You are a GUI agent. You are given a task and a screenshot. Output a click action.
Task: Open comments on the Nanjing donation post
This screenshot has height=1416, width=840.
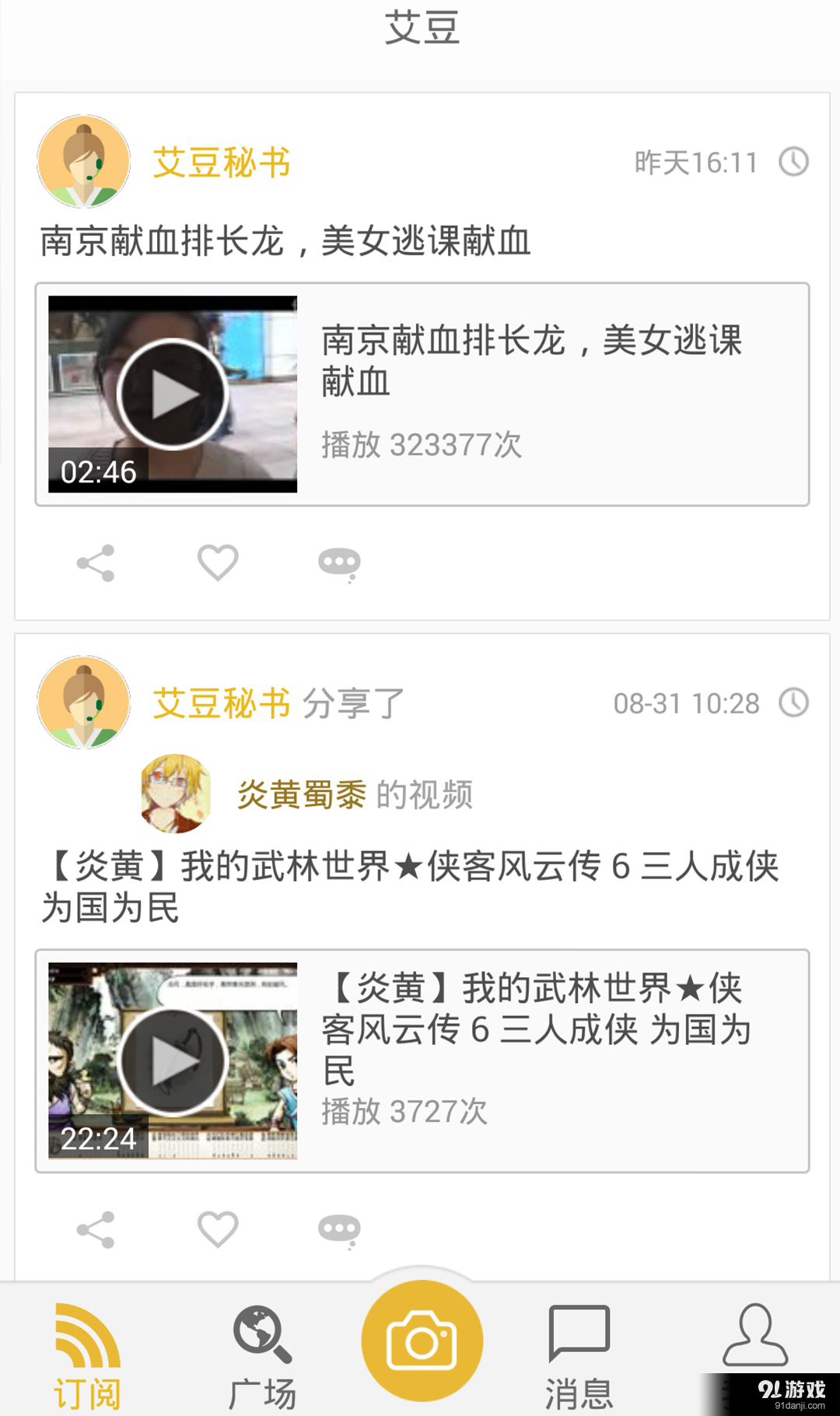339,564
